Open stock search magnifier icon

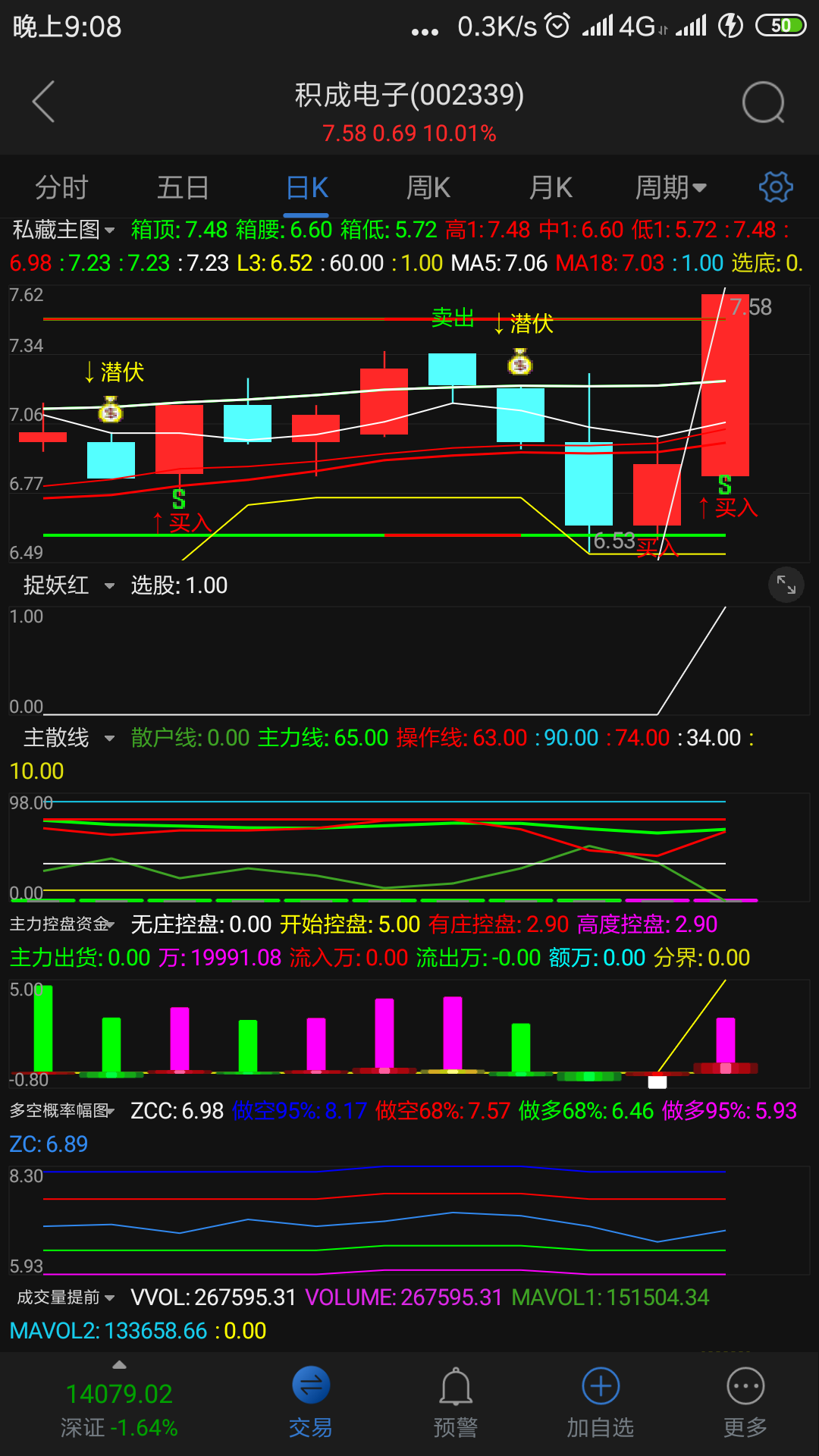tap(763, 102)
